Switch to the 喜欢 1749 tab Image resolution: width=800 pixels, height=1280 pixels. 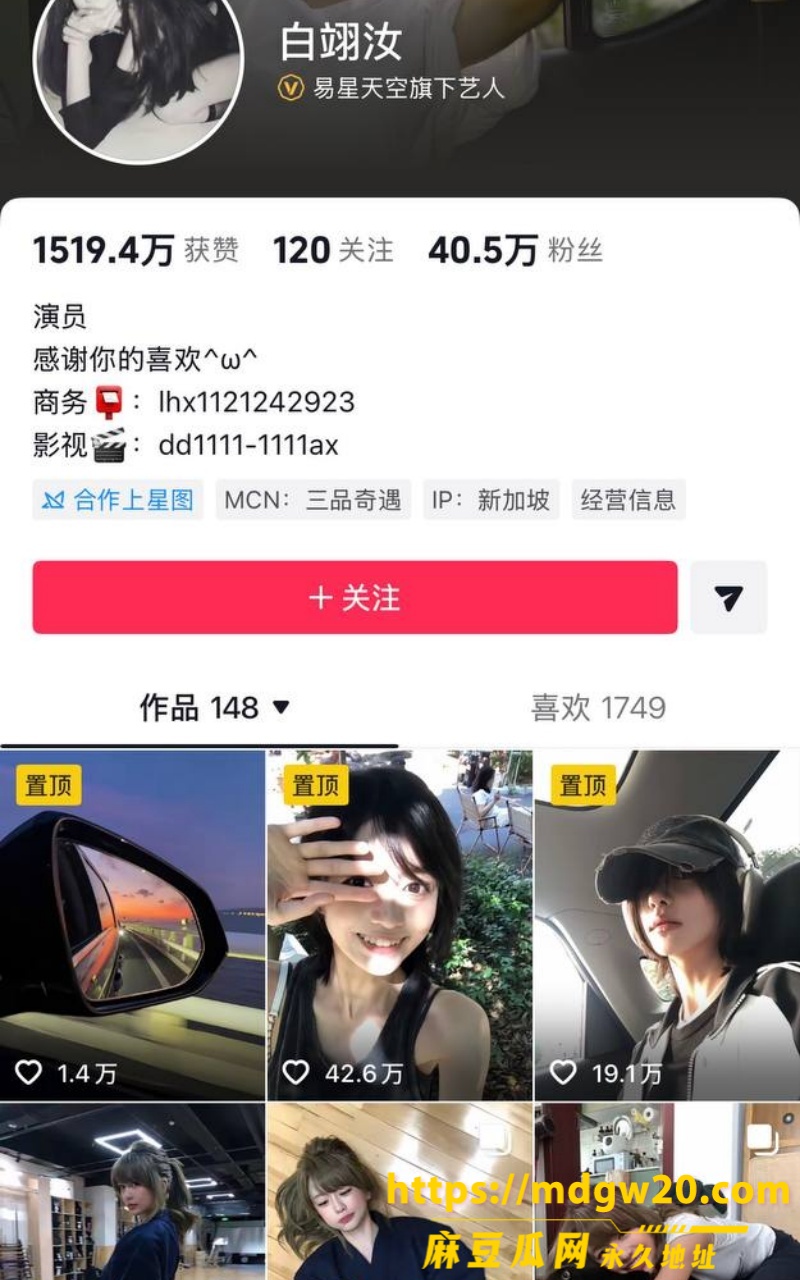pos(598,708)
